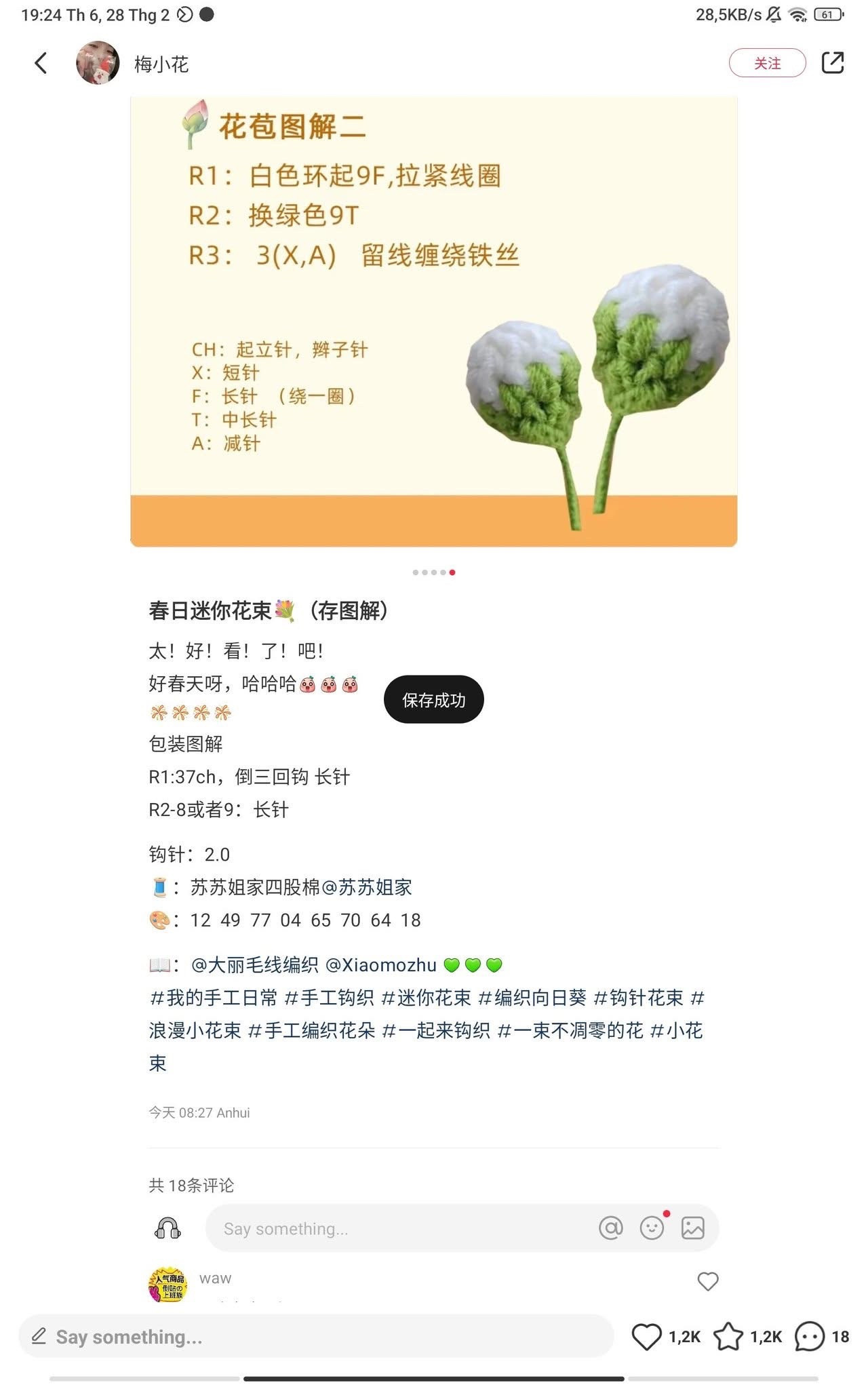Open the @Xiaomozhu mention
This screenshot has width=868, height=1389.
(381, 964)
